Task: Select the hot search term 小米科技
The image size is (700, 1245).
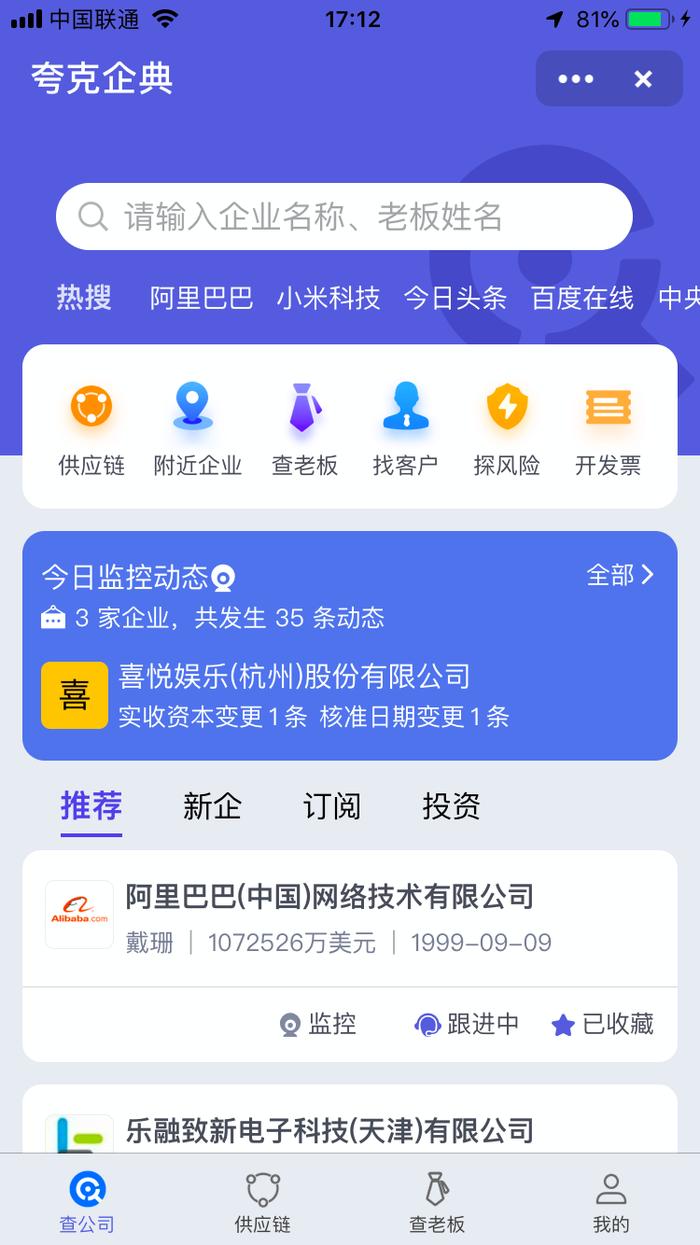Action: coord(328,298)
